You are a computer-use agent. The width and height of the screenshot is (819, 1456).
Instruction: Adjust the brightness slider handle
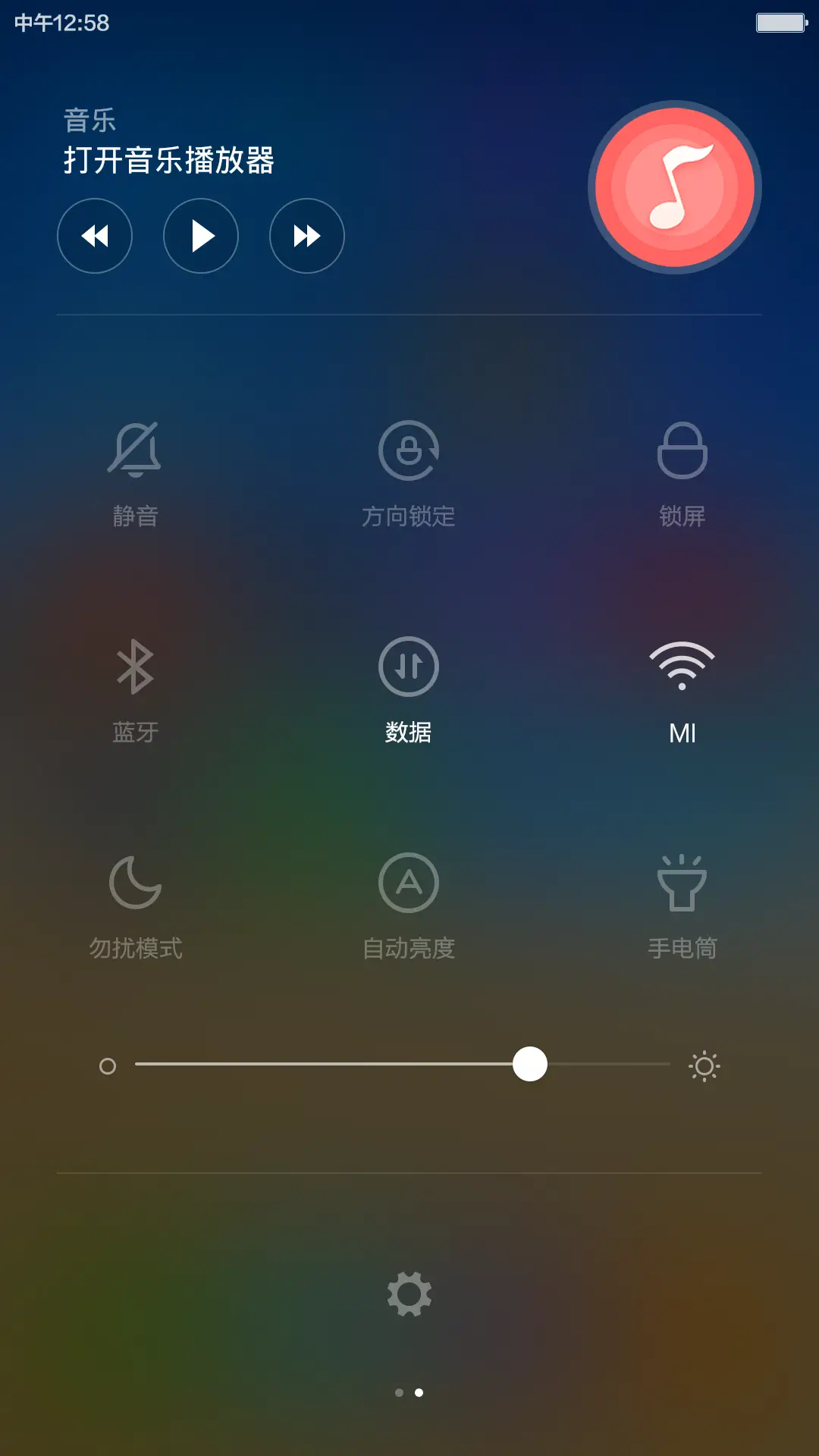[531, 1065]
